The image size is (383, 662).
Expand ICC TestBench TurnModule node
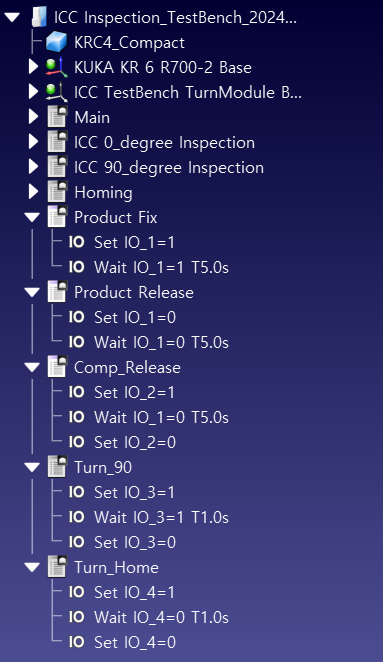33,92
